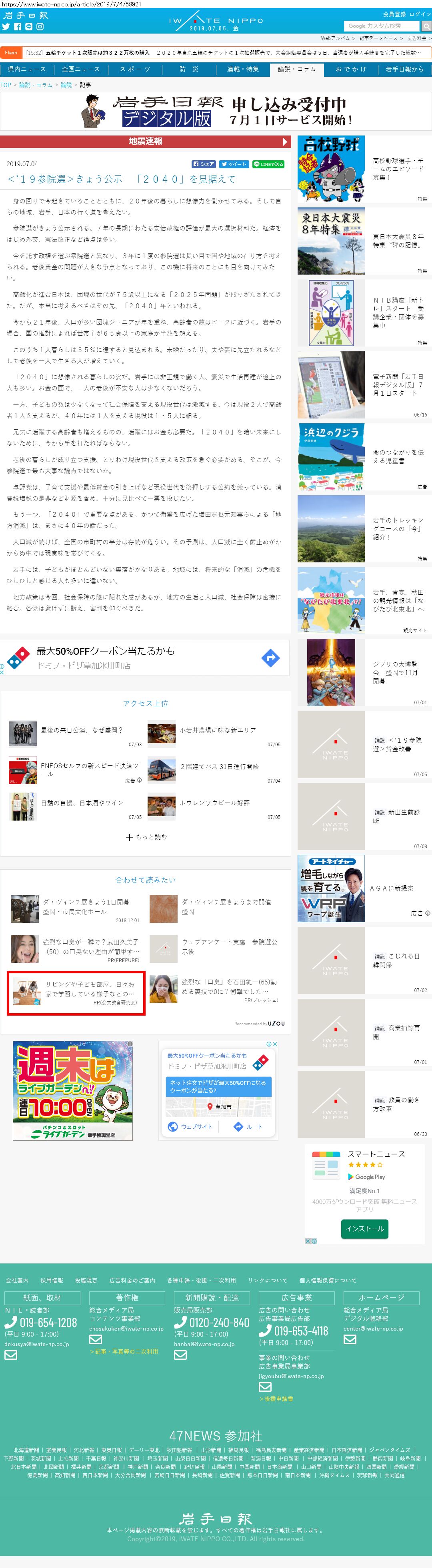Go to TOP in the breadcrumb
Image resolution: width=432 pixels, height=1568 pixels.
pyautogui.click(x=6, y=85)
